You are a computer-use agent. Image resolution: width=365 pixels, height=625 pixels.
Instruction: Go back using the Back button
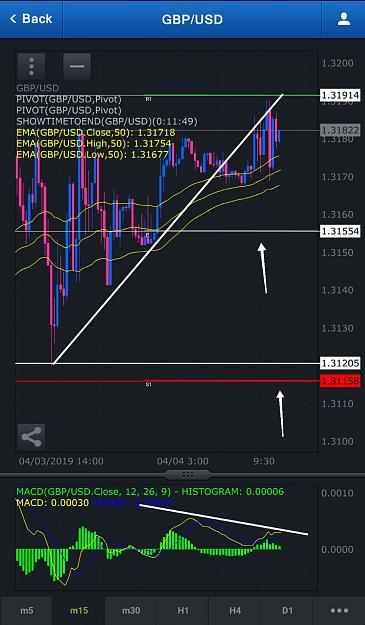(x=31, y=19)
